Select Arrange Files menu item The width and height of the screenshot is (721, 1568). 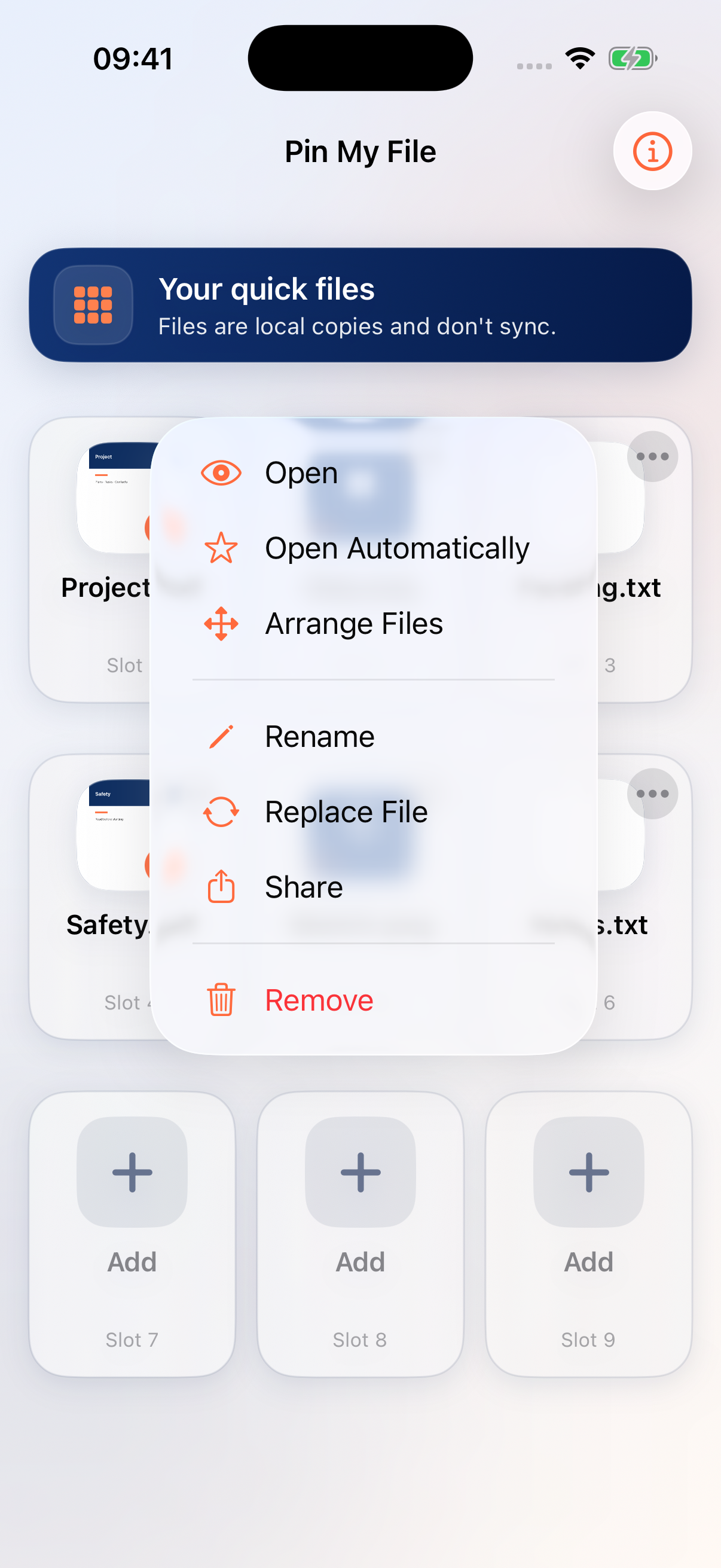pyautogui.click(x=373, y=624)
